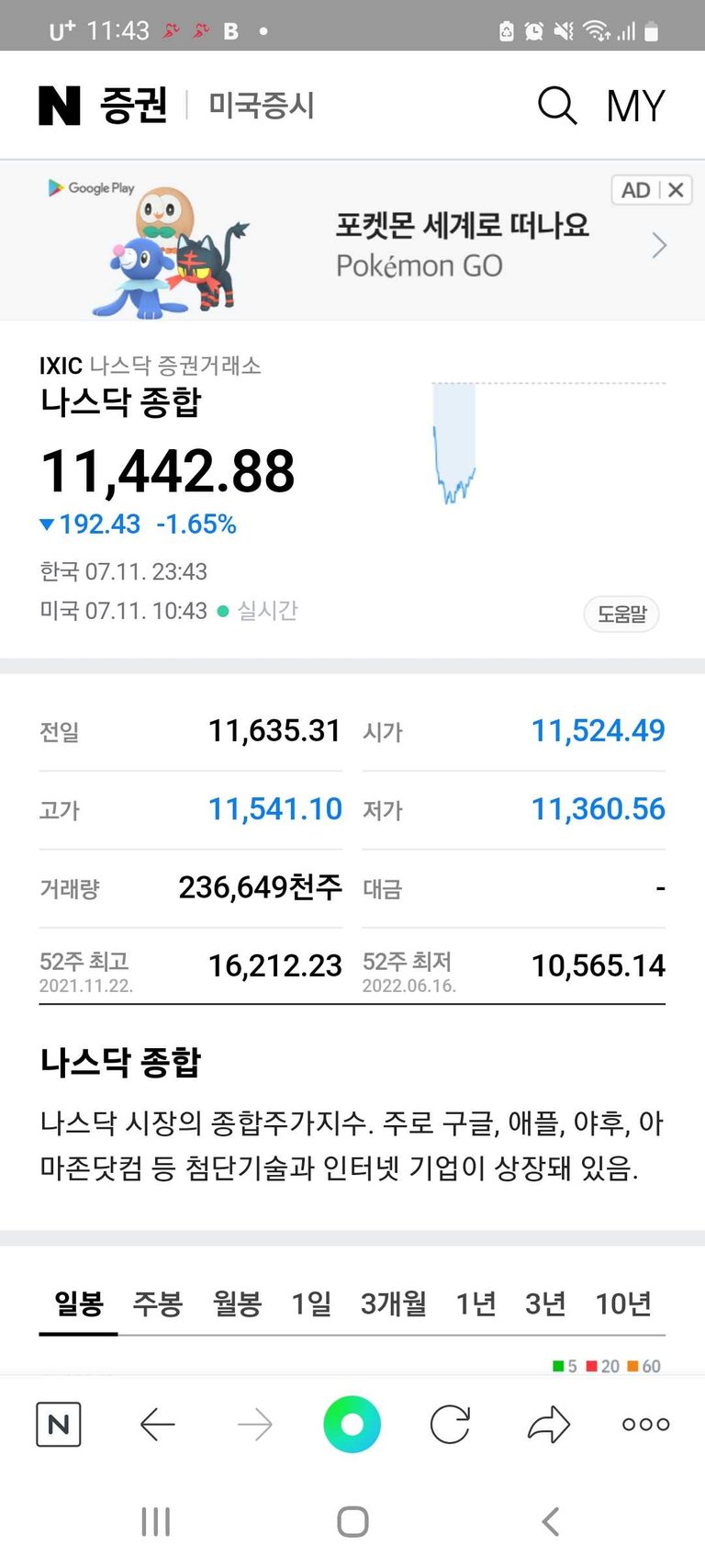The height and width of the screenshot is (1568, 705).
Task: Select the 1일 chart tab
Action: [311, 1303]
